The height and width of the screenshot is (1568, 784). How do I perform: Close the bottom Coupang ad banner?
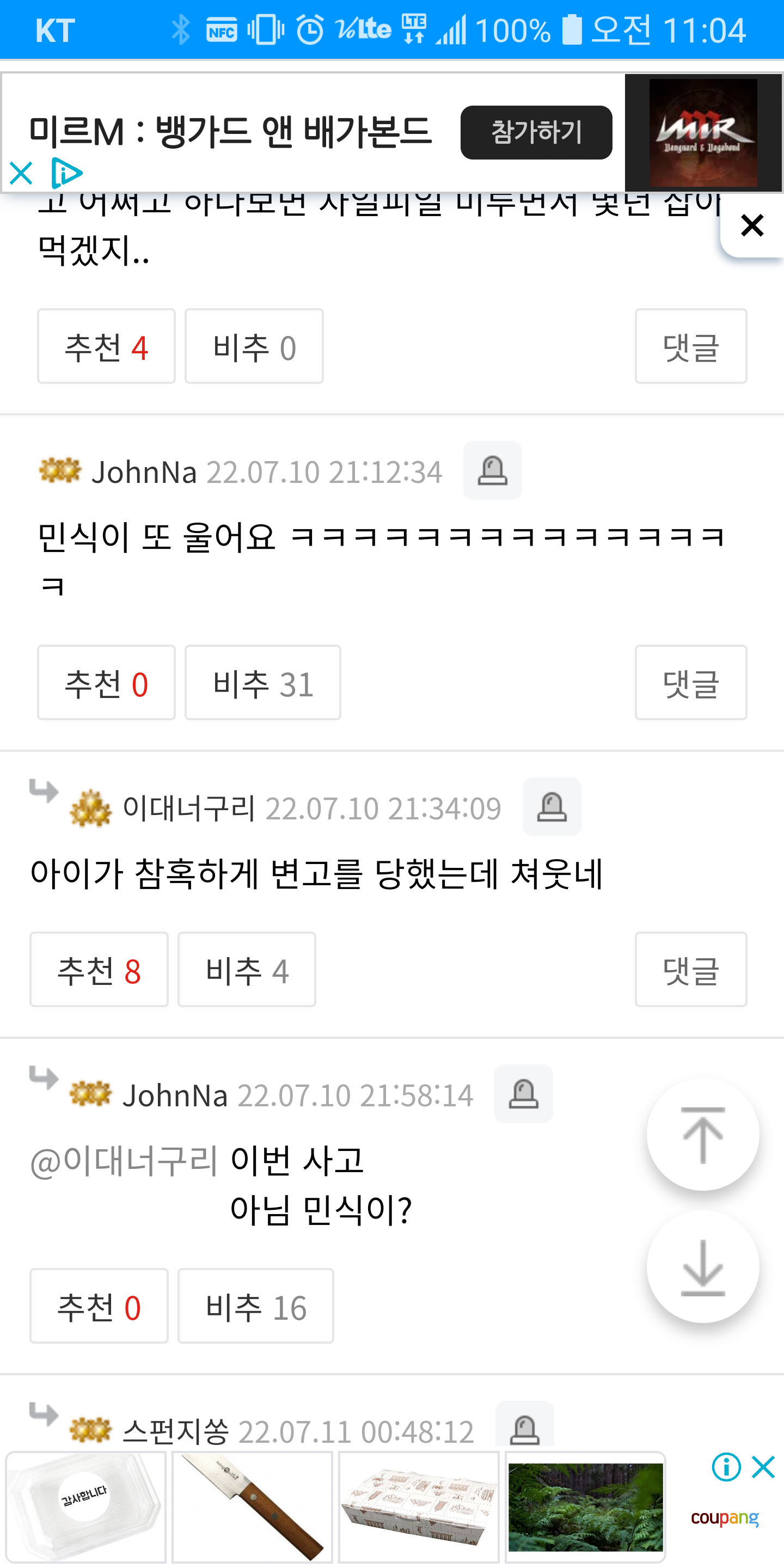[763, 1467]
